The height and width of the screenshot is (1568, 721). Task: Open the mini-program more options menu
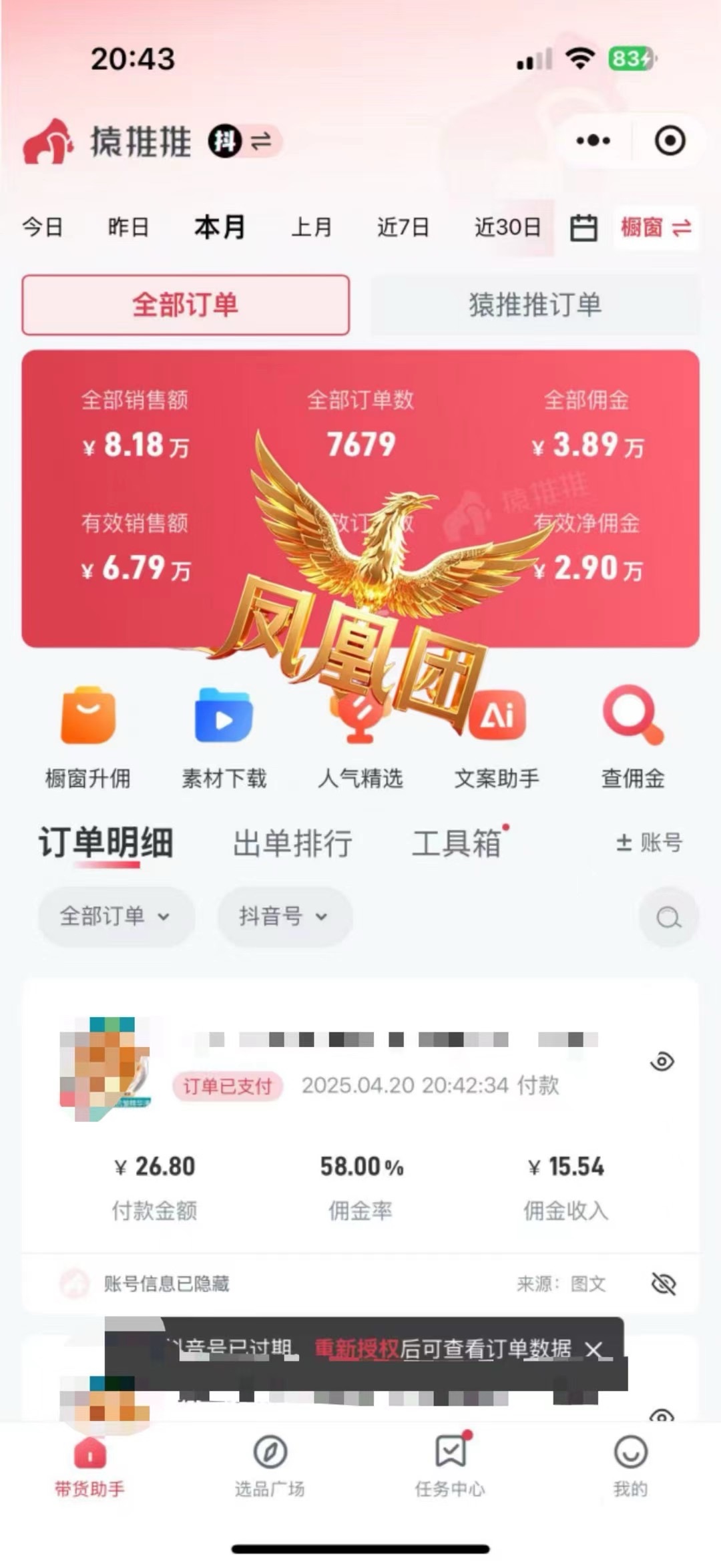click(593, 141)
